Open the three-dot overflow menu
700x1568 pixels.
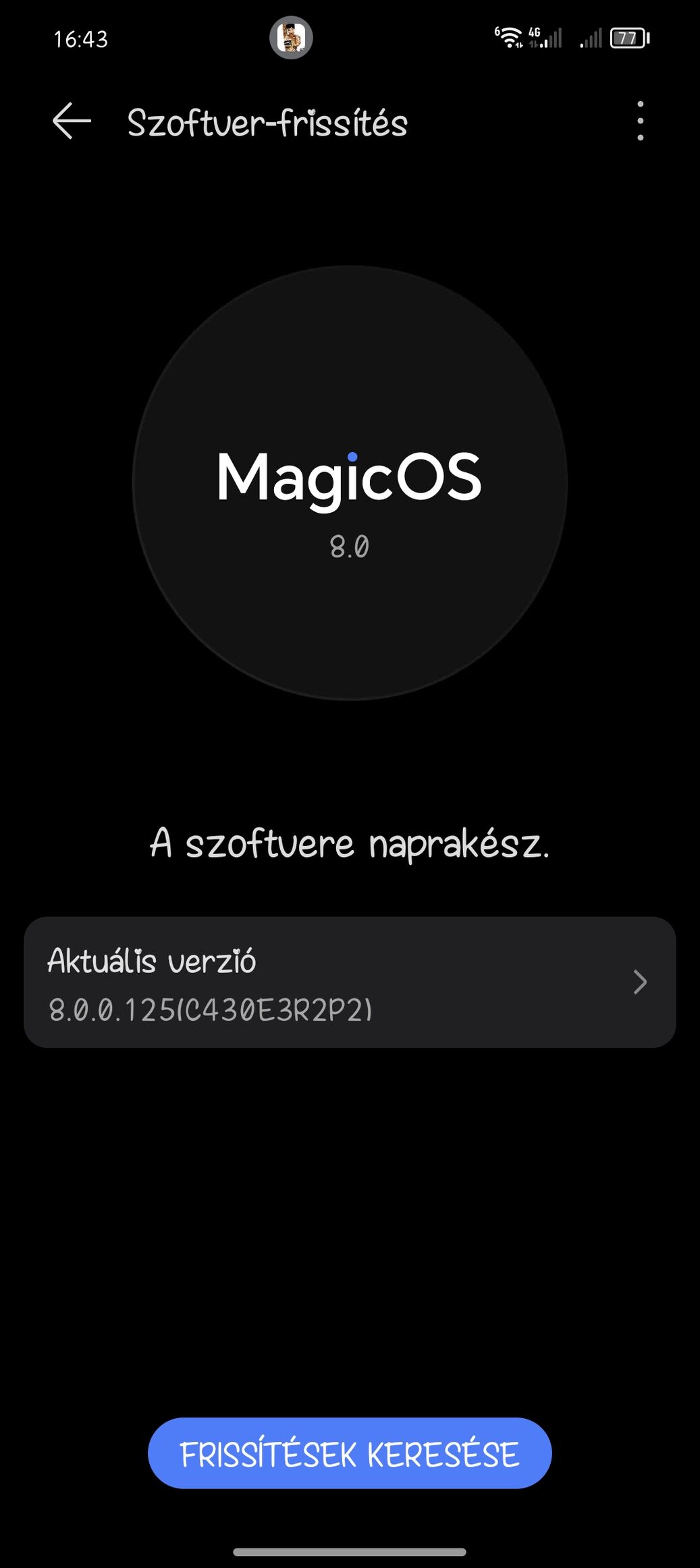click(640, 121)
